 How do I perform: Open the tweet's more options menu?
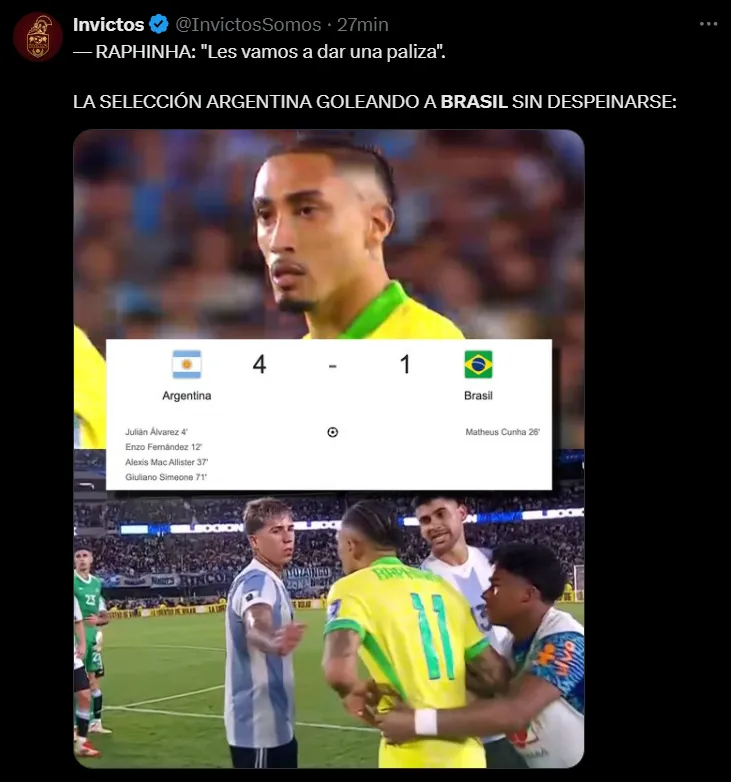point(707,24)
